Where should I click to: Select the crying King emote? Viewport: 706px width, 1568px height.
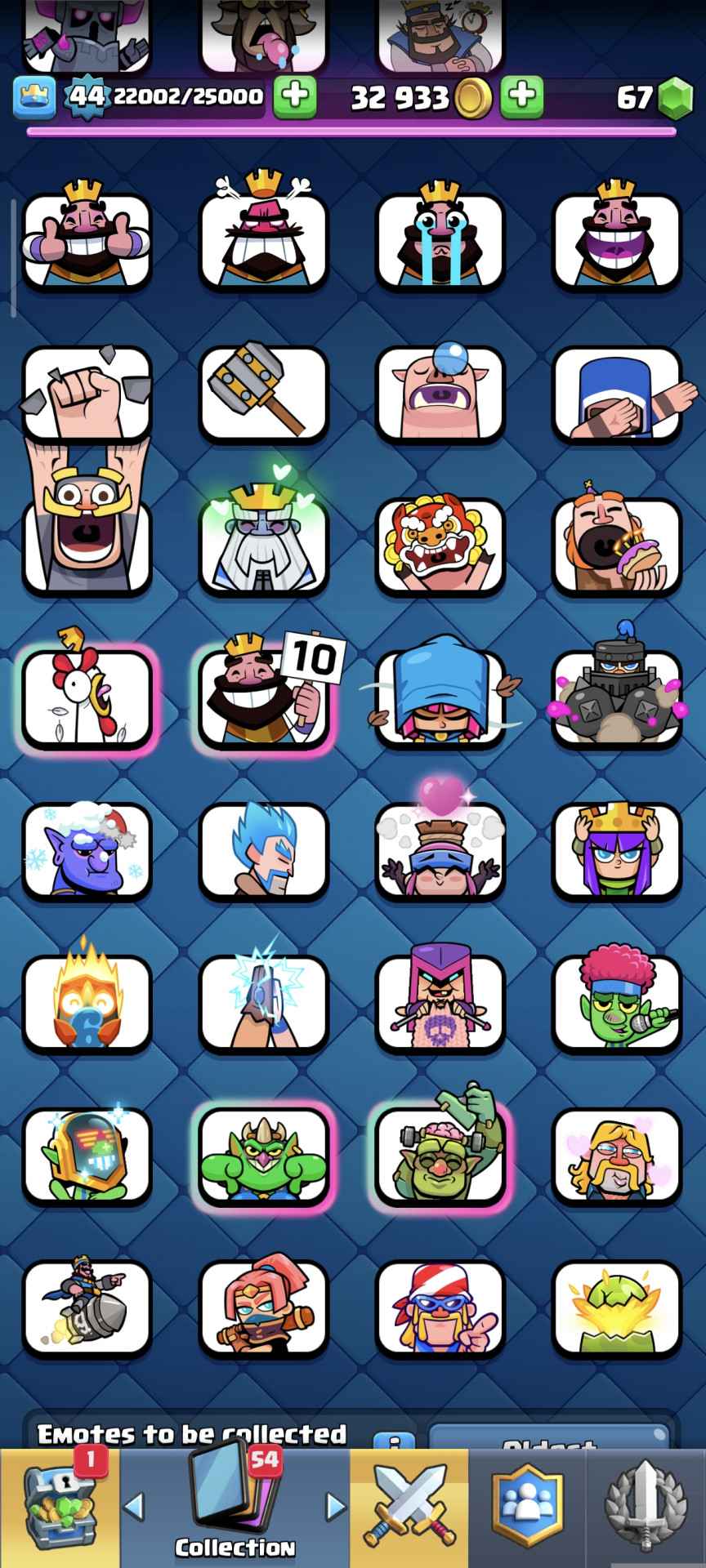(440, 240)
